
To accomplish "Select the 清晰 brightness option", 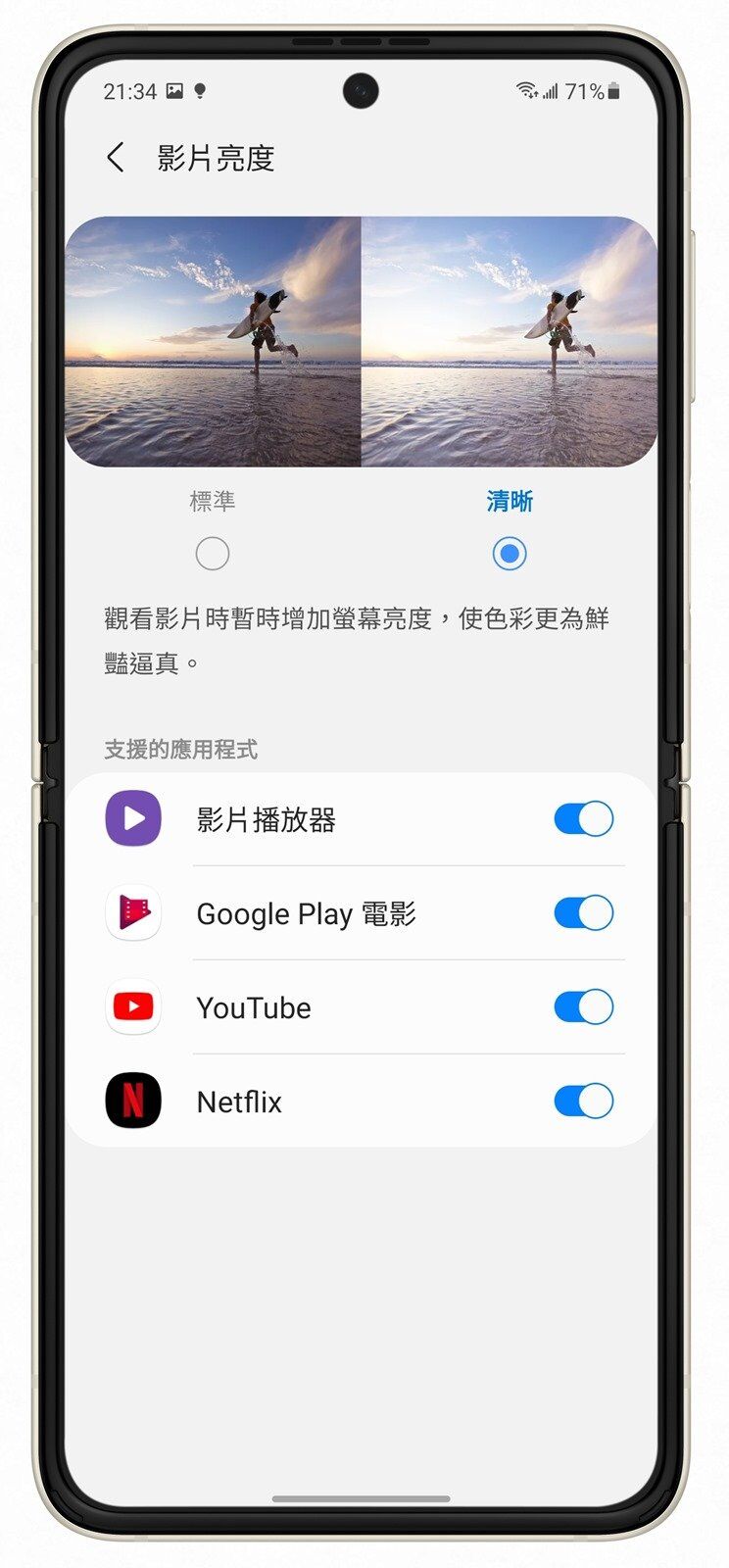I will pyautogui.click(x=509, y=554).
